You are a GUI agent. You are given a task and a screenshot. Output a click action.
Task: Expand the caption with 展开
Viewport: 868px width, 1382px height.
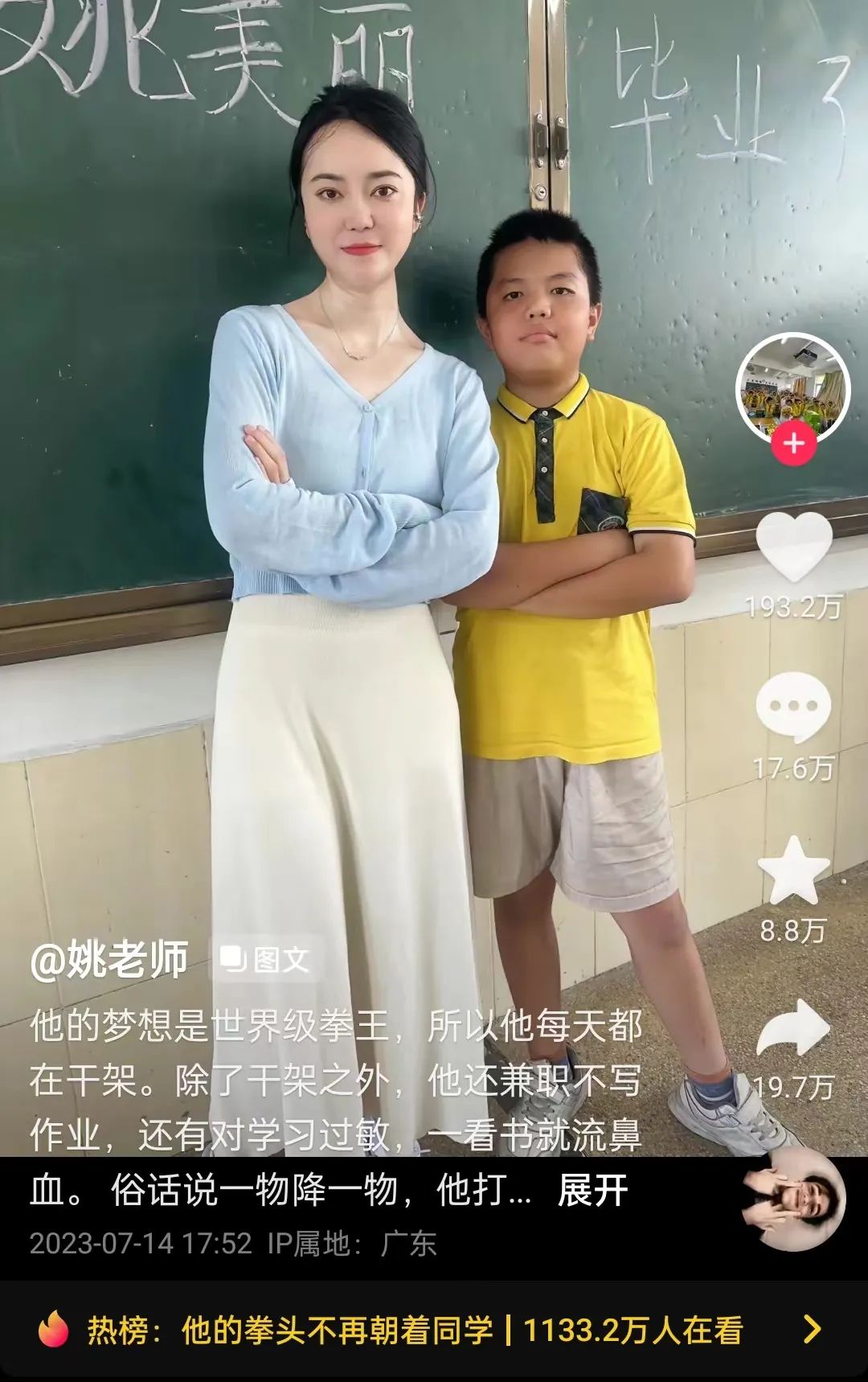pos(592,1191)
